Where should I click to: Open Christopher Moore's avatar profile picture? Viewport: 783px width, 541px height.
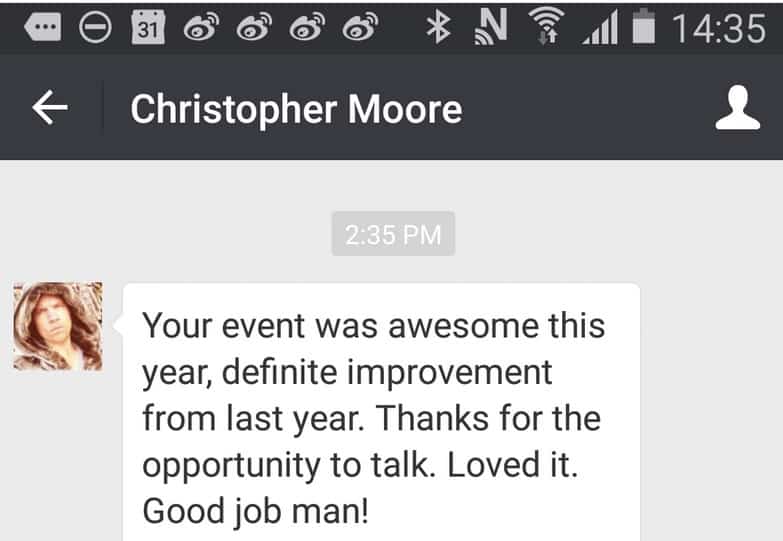coord(58,326)
